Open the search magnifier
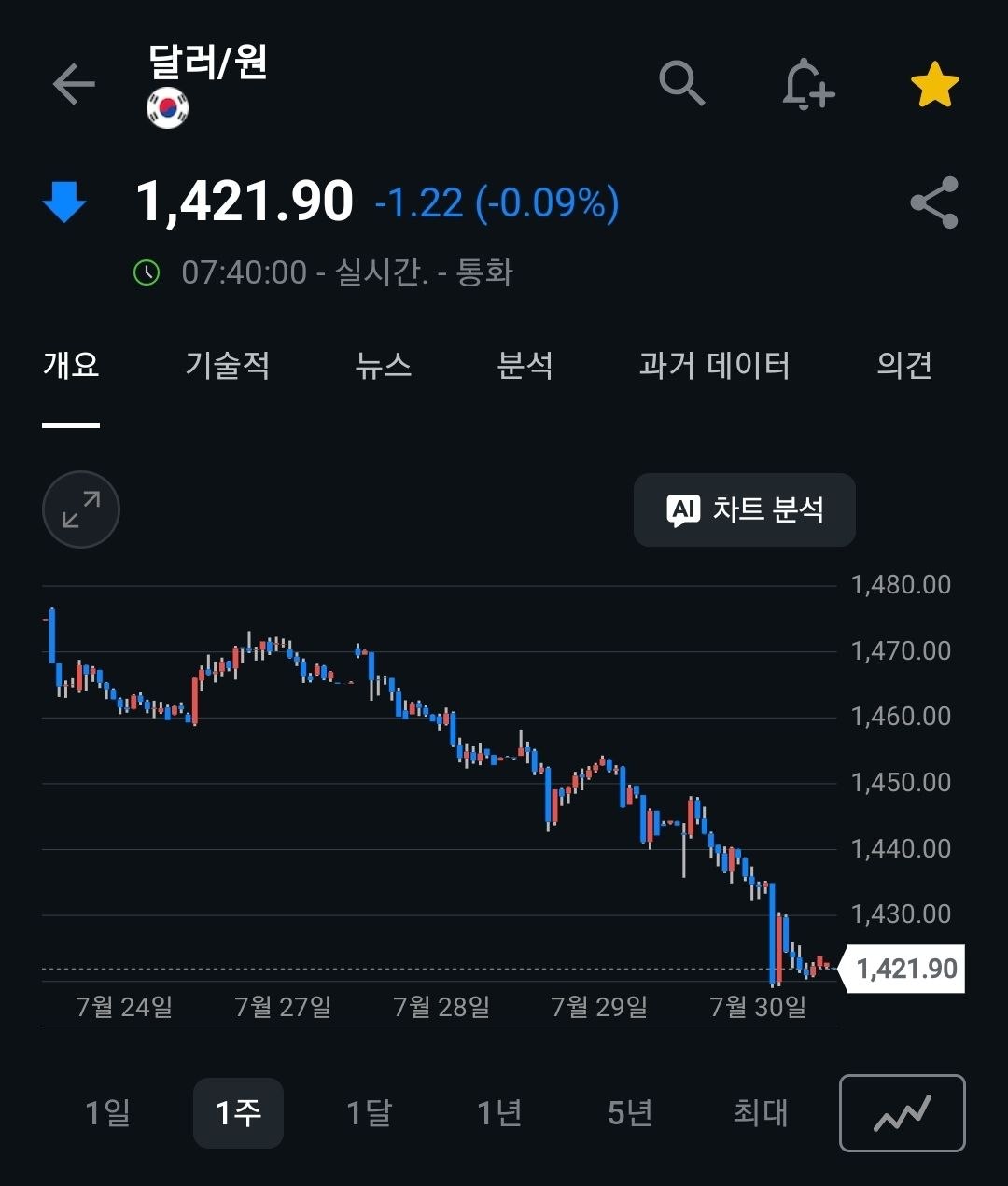This screenshot has width=1008, height=1186. pyautogui.click(x=682, y=84)
